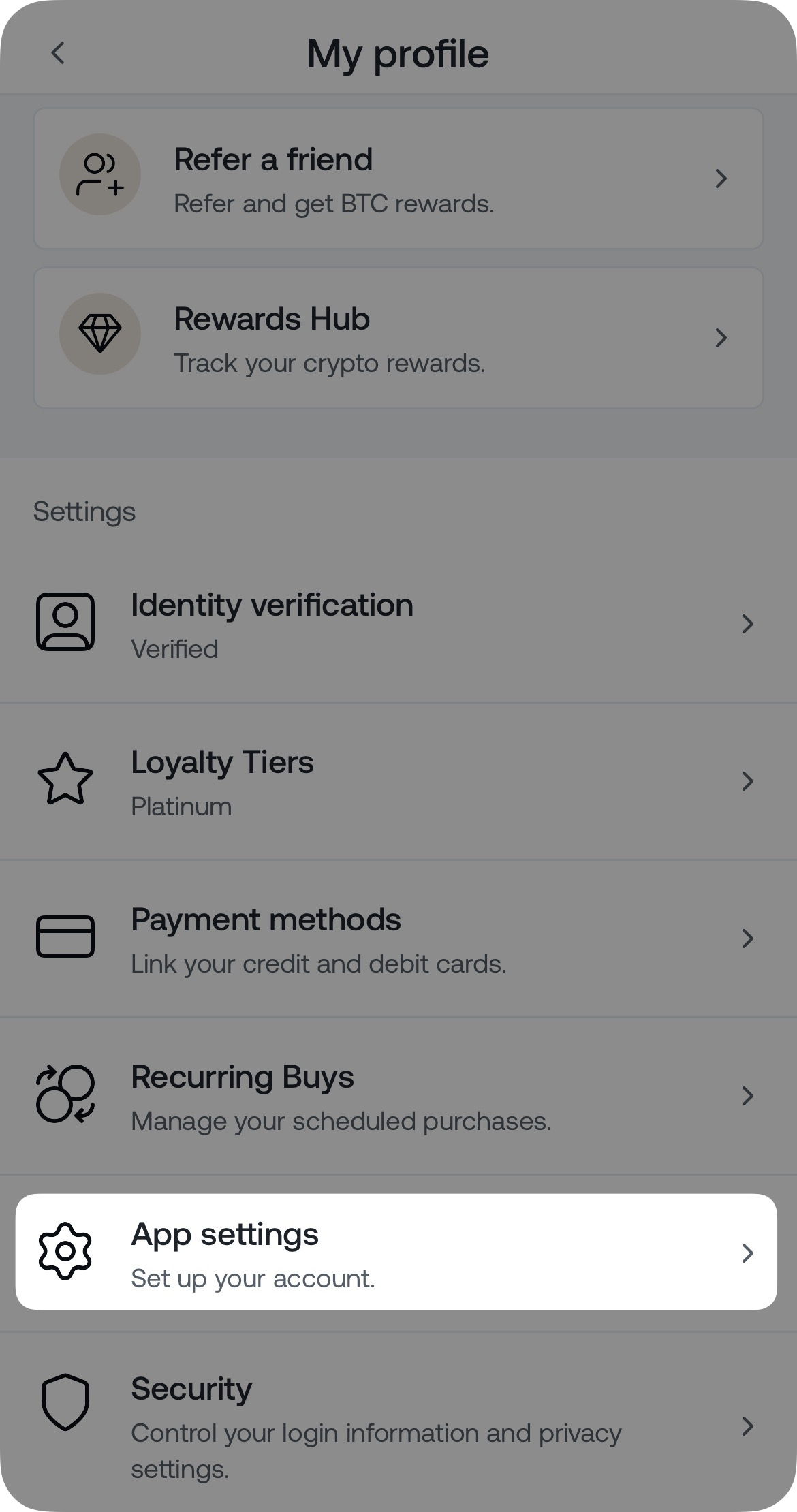The height and width of the screenshot is (1512, 797).
Task: Open Payment methods
Action: pos(398,939)
